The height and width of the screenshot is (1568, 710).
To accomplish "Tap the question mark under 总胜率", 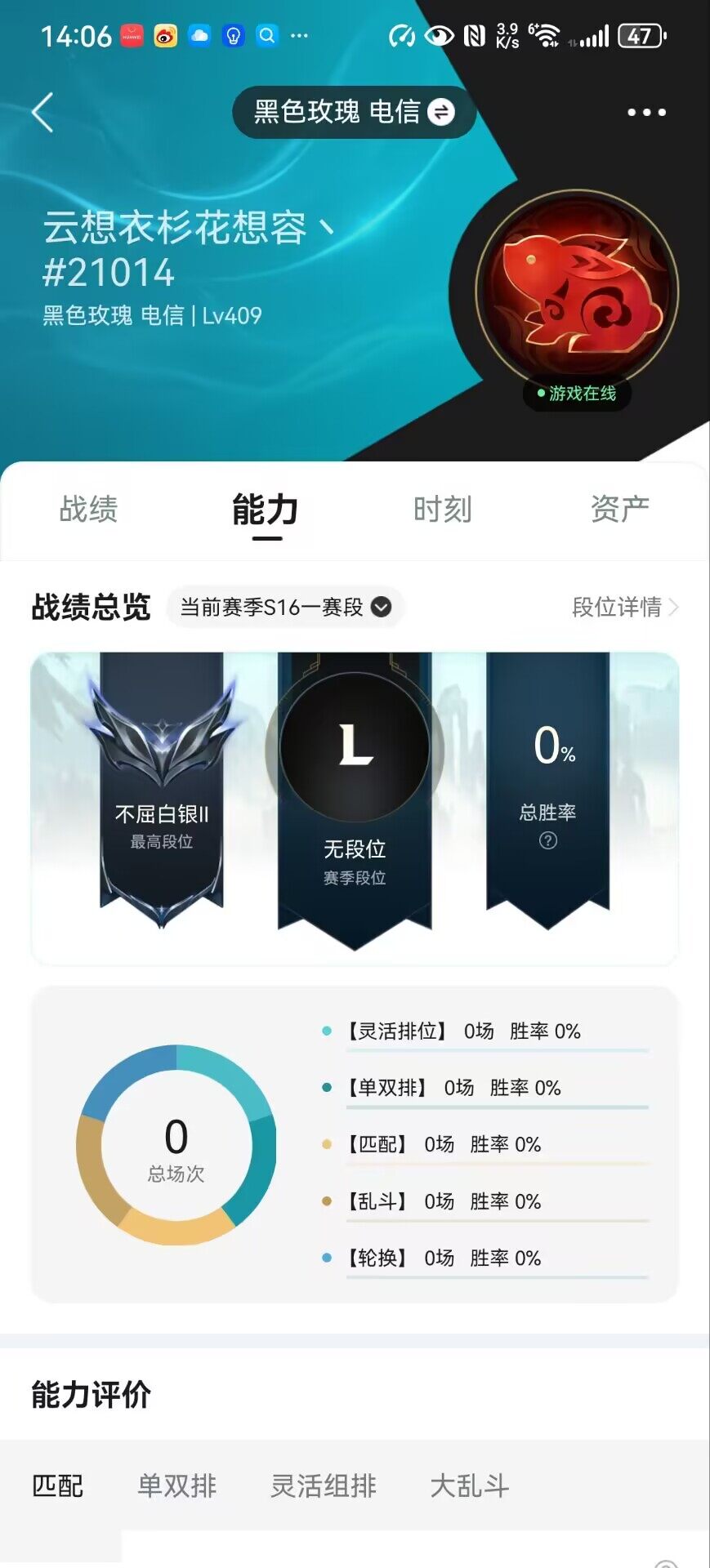I will (x=548, y=840).
